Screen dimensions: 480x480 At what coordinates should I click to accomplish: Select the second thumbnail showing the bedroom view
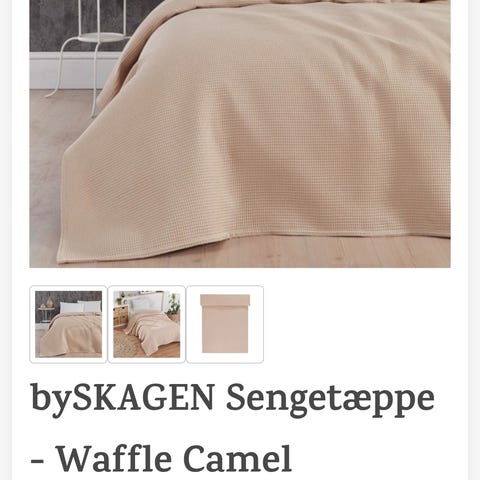pyautogui.click(x=147, y=324)
